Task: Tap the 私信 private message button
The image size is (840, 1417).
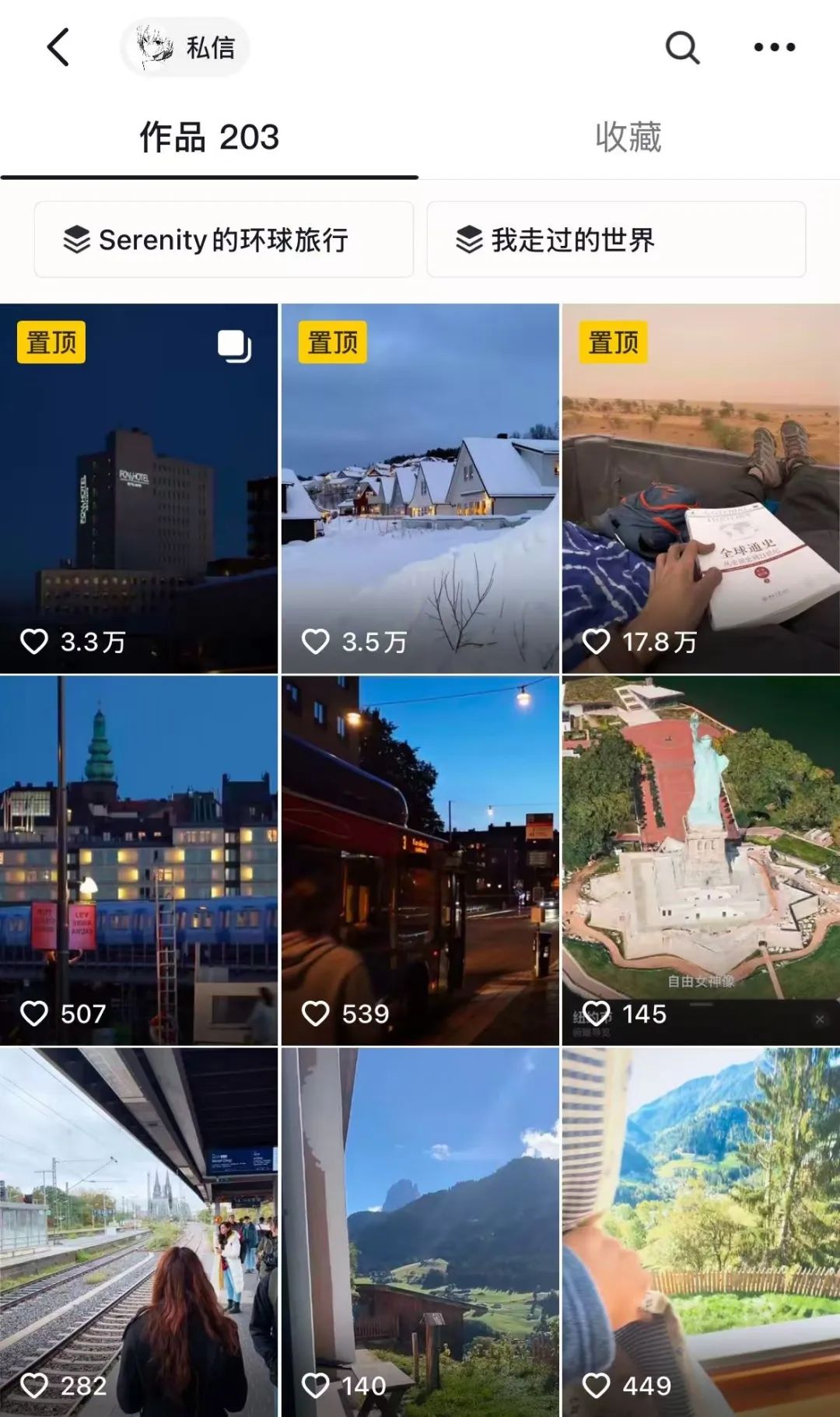Action: click(x=185, y=47)
